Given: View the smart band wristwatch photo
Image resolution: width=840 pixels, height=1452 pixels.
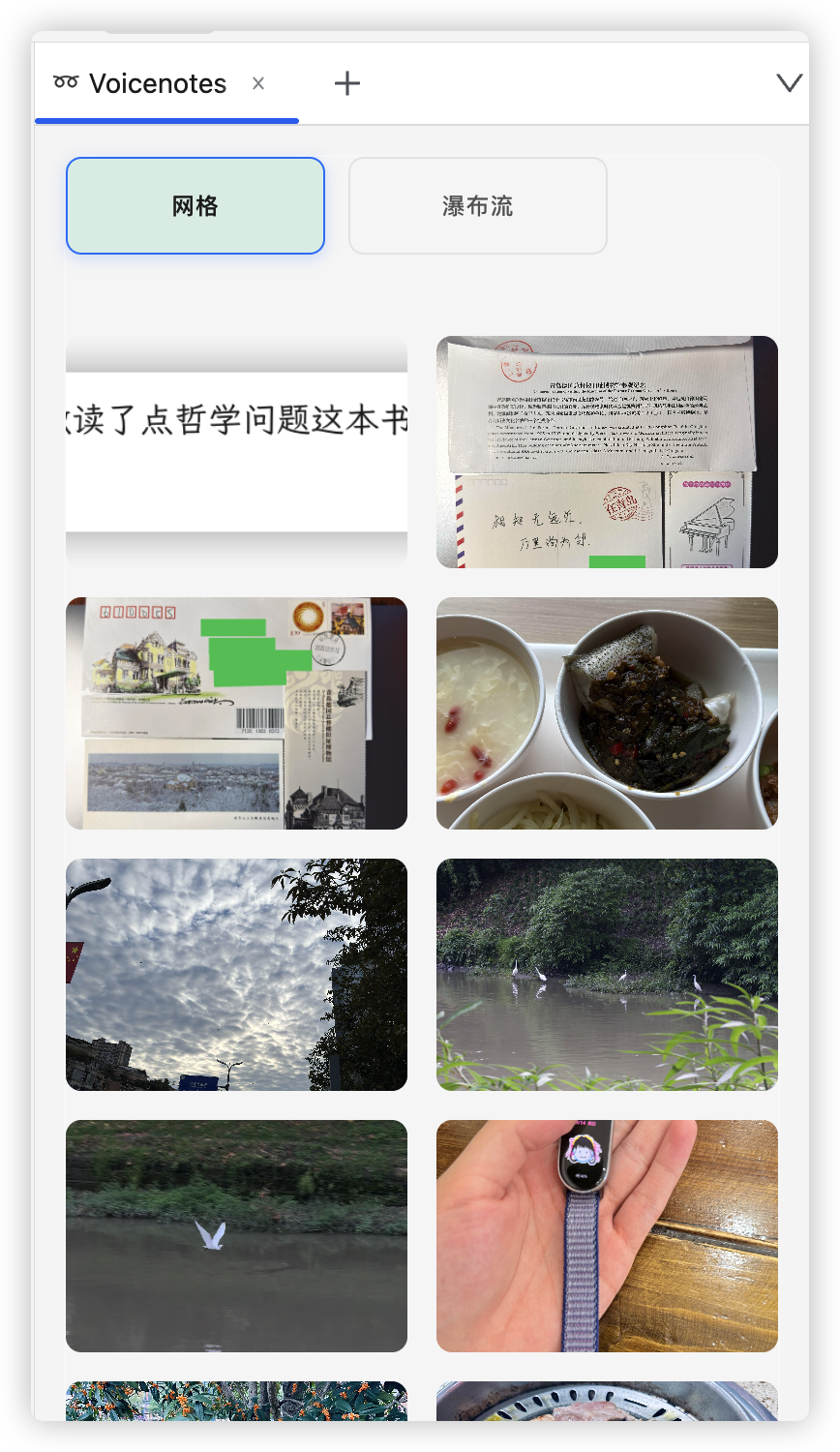Looking at the screenshot, I should tap(607, 1235).
